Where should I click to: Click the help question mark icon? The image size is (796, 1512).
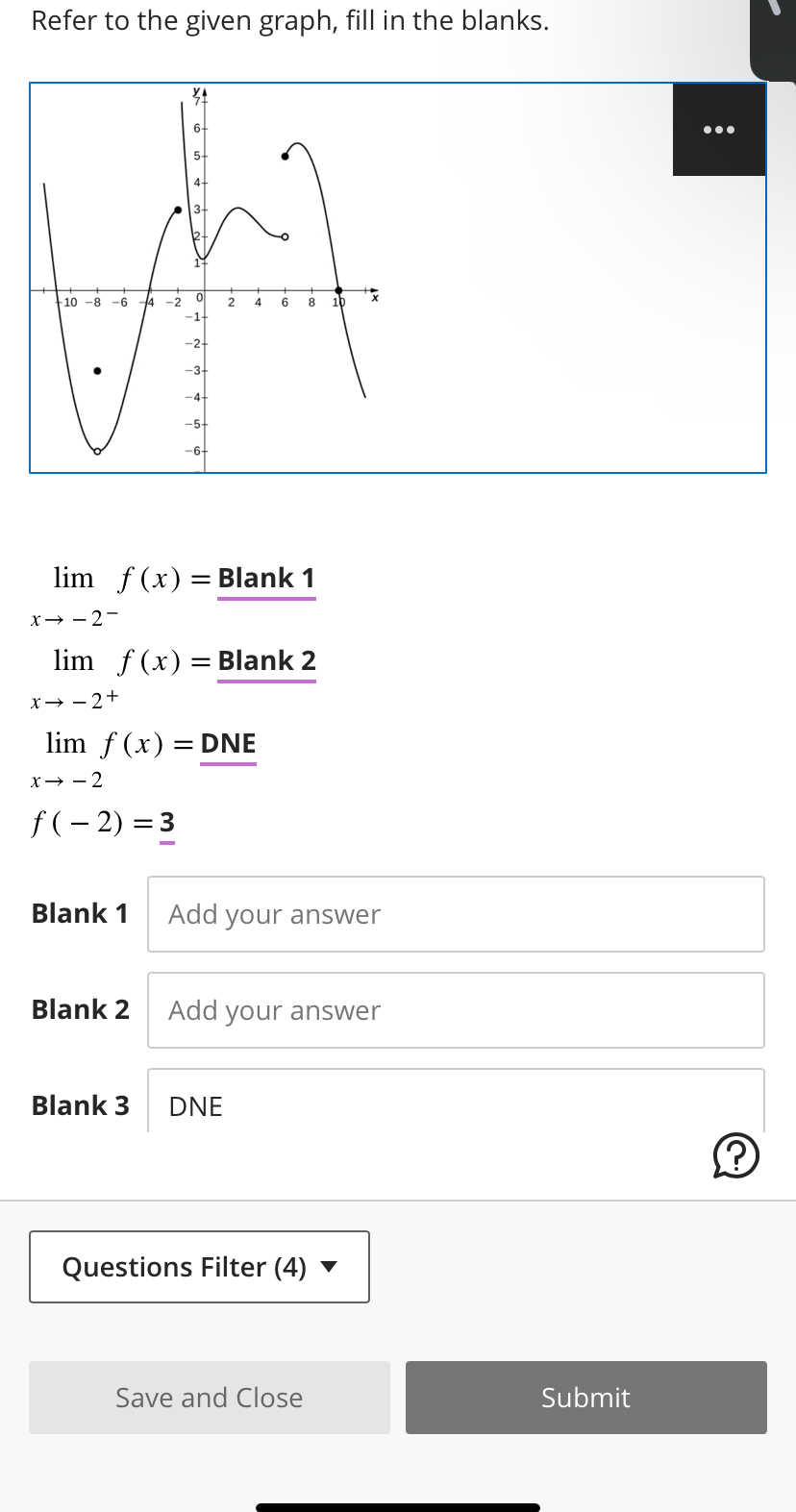[x=735, y=1154]
